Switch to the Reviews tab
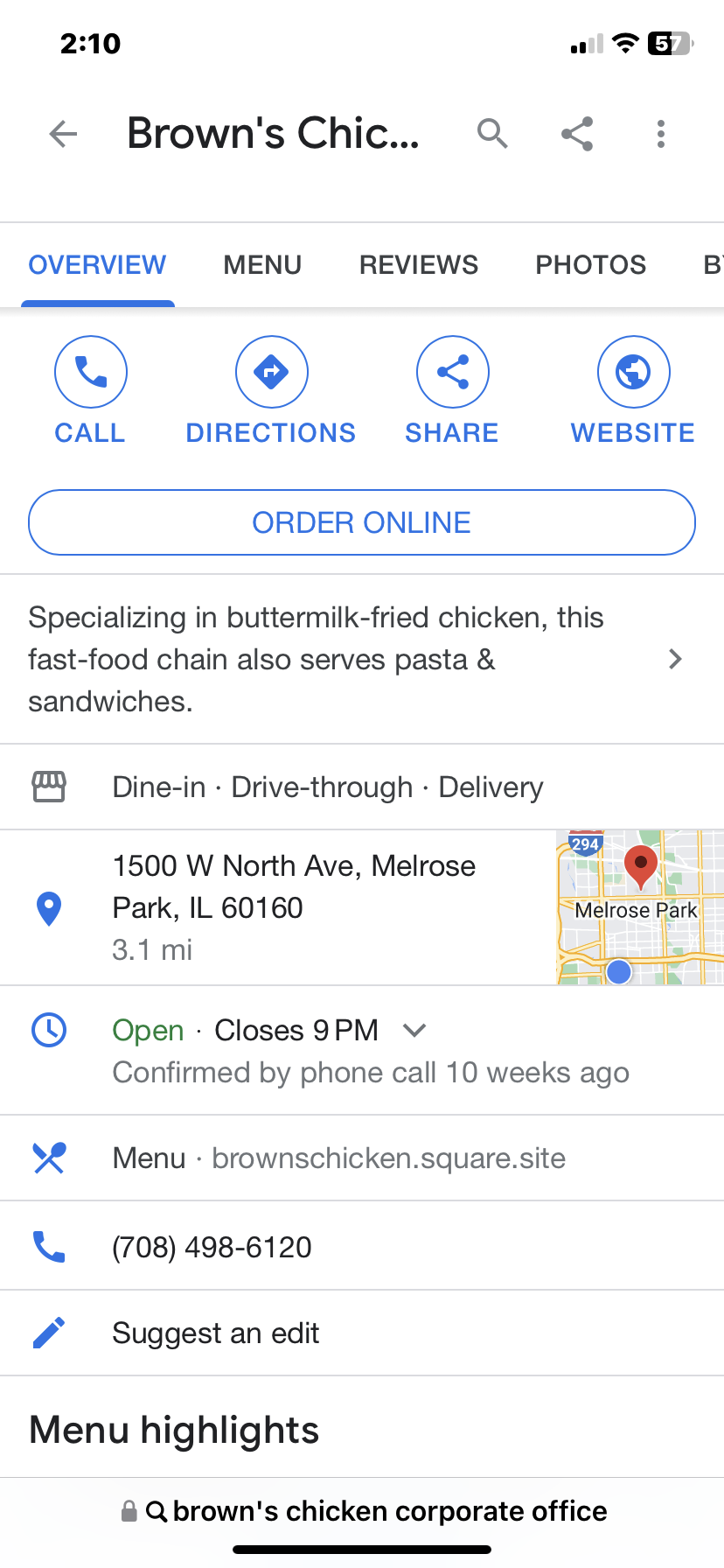Screen dimensions: 724x1568 point(419,264)
